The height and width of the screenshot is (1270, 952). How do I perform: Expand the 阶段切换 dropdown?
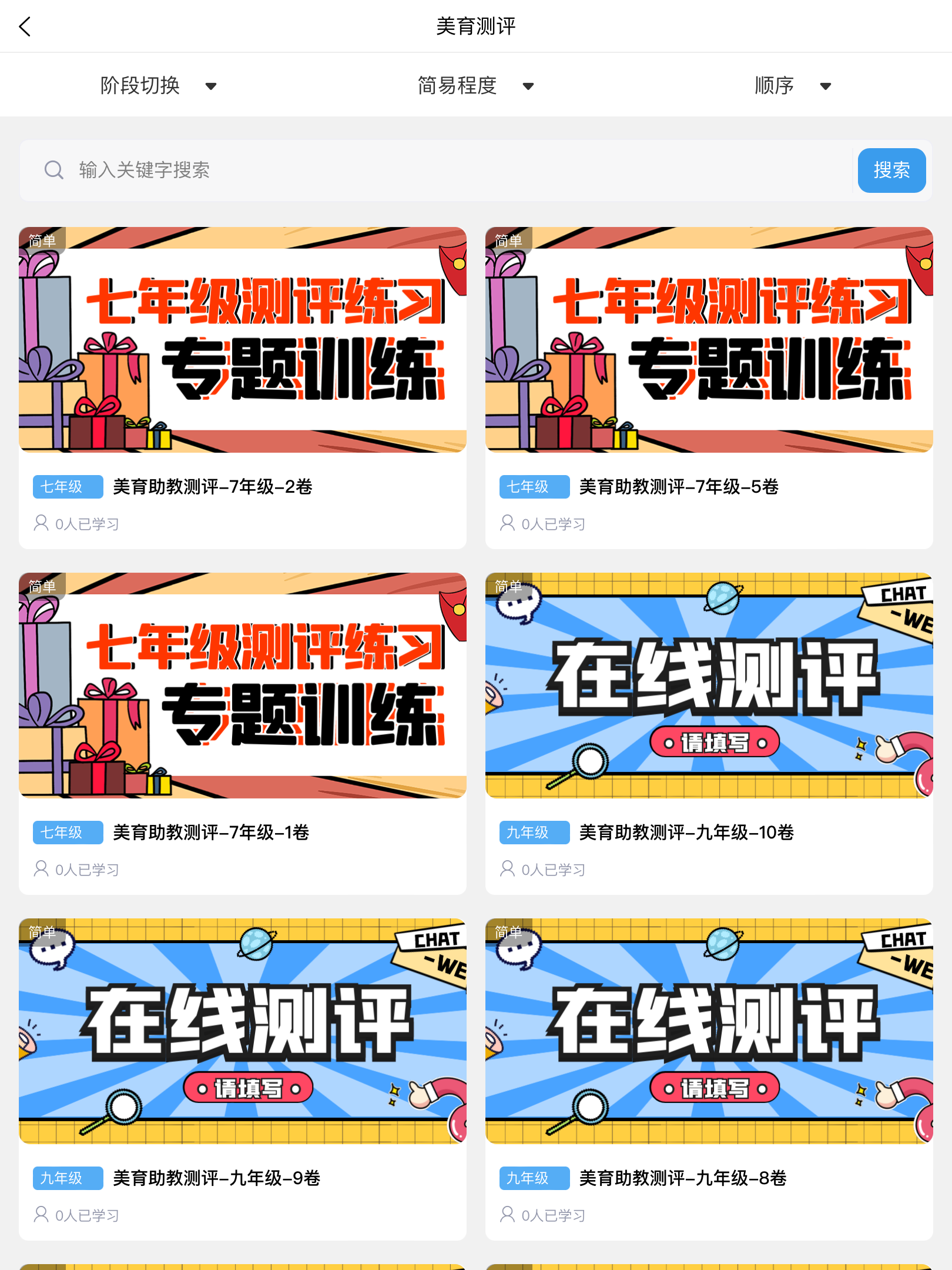click(157, 86)
